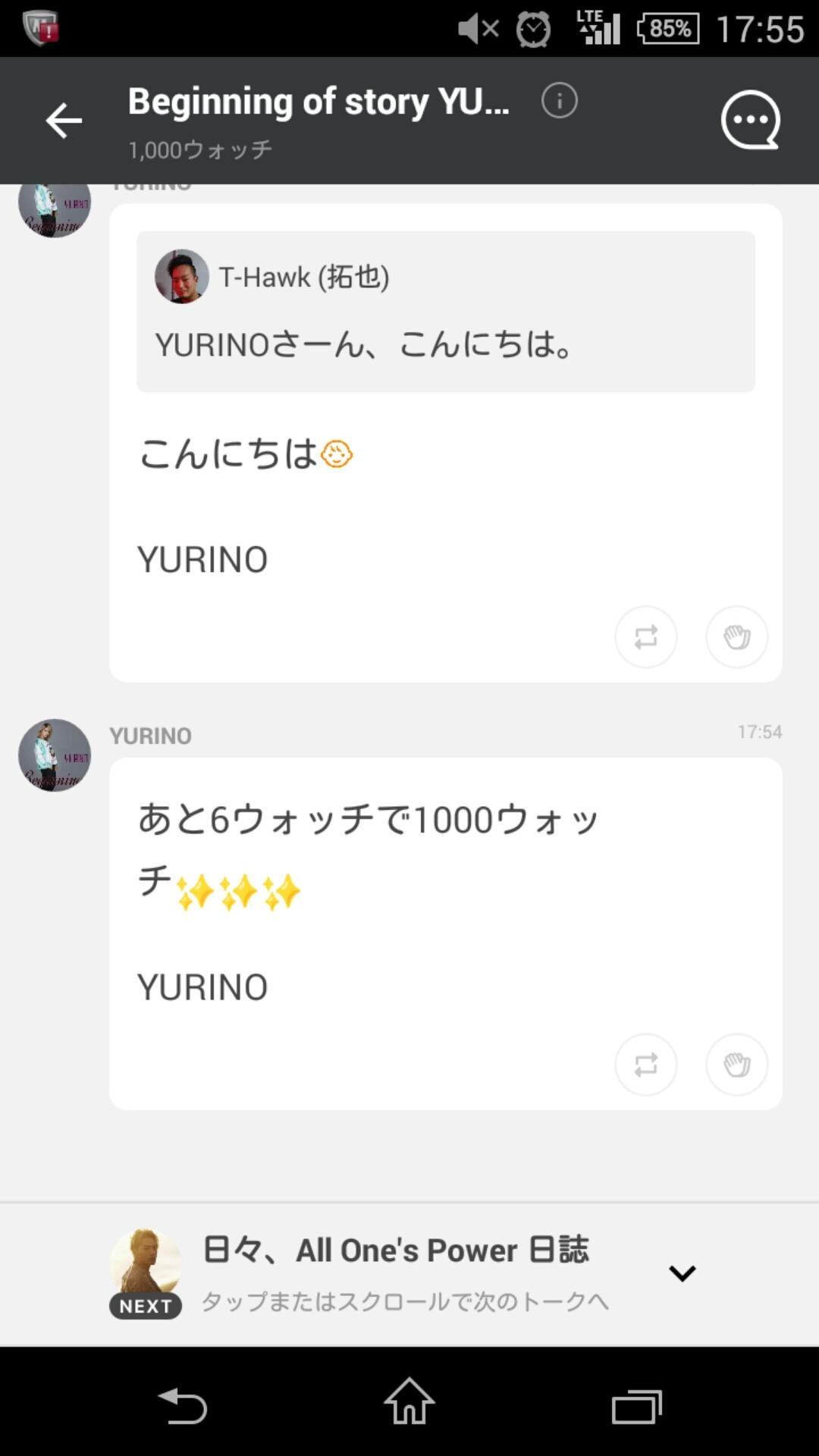This screenshot has height=1456, width=819.
Task: View YURINO's profile avatar
Action: click(x=54, y=756)
